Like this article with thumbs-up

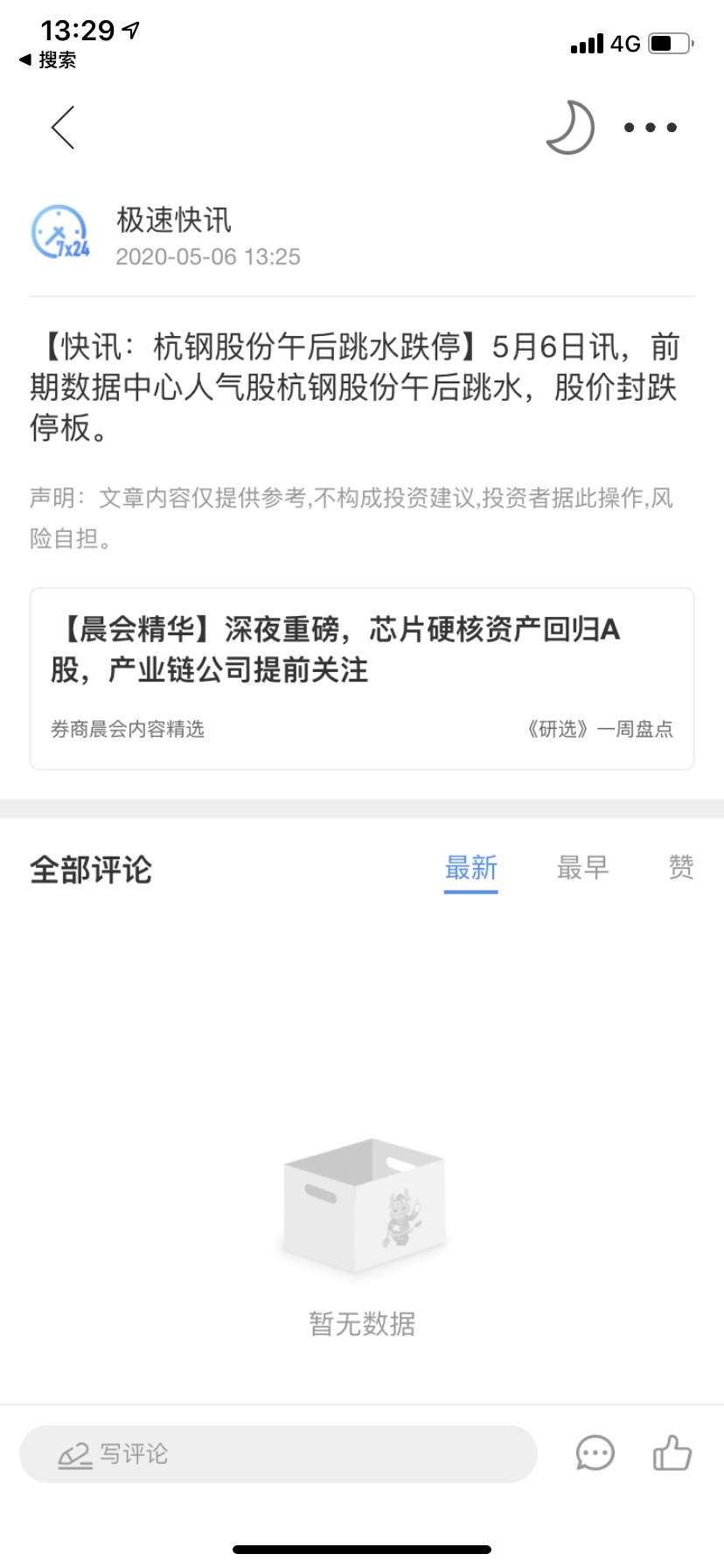point(672,1453)
